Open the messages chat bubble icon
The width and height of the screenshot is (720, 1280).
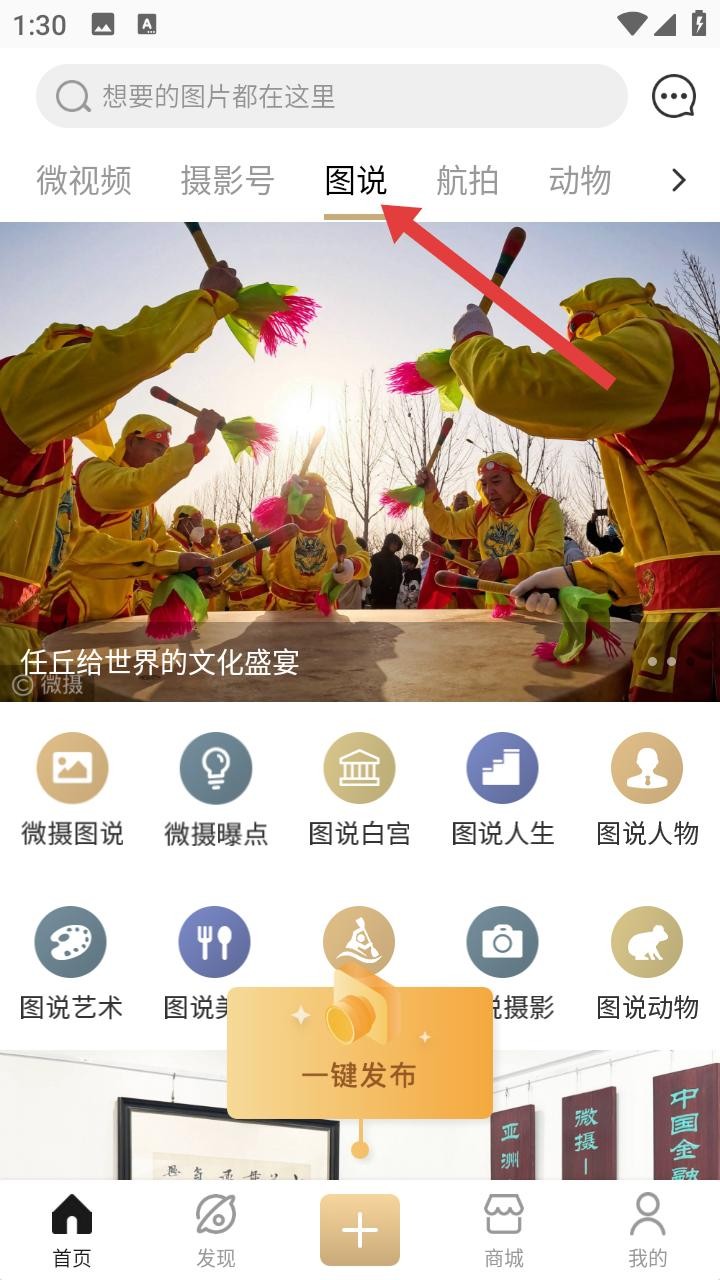pyautogui.click(x=673, y=97)
